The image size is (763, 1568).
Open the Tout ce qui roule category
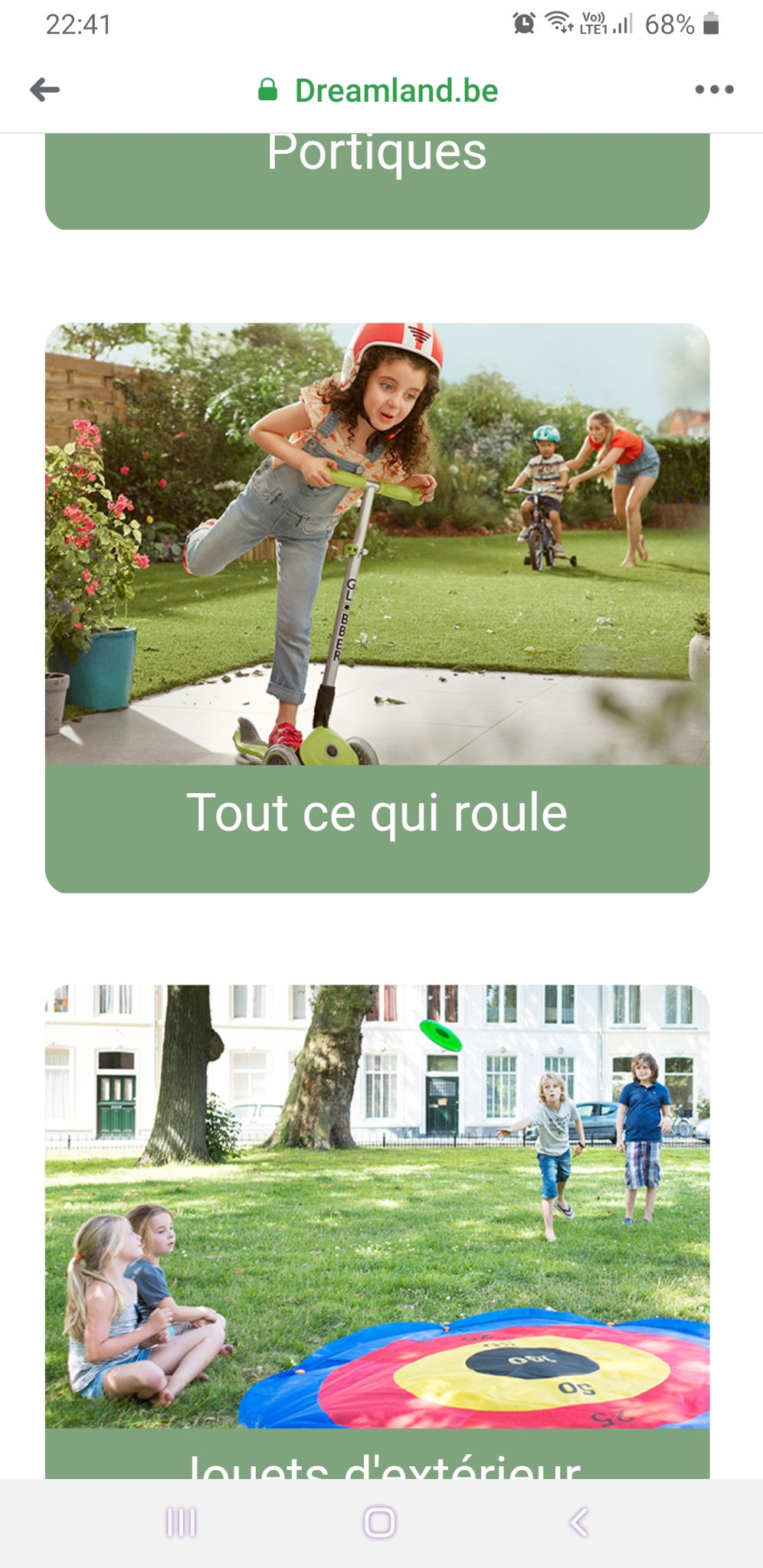click(x=377, y=606)
